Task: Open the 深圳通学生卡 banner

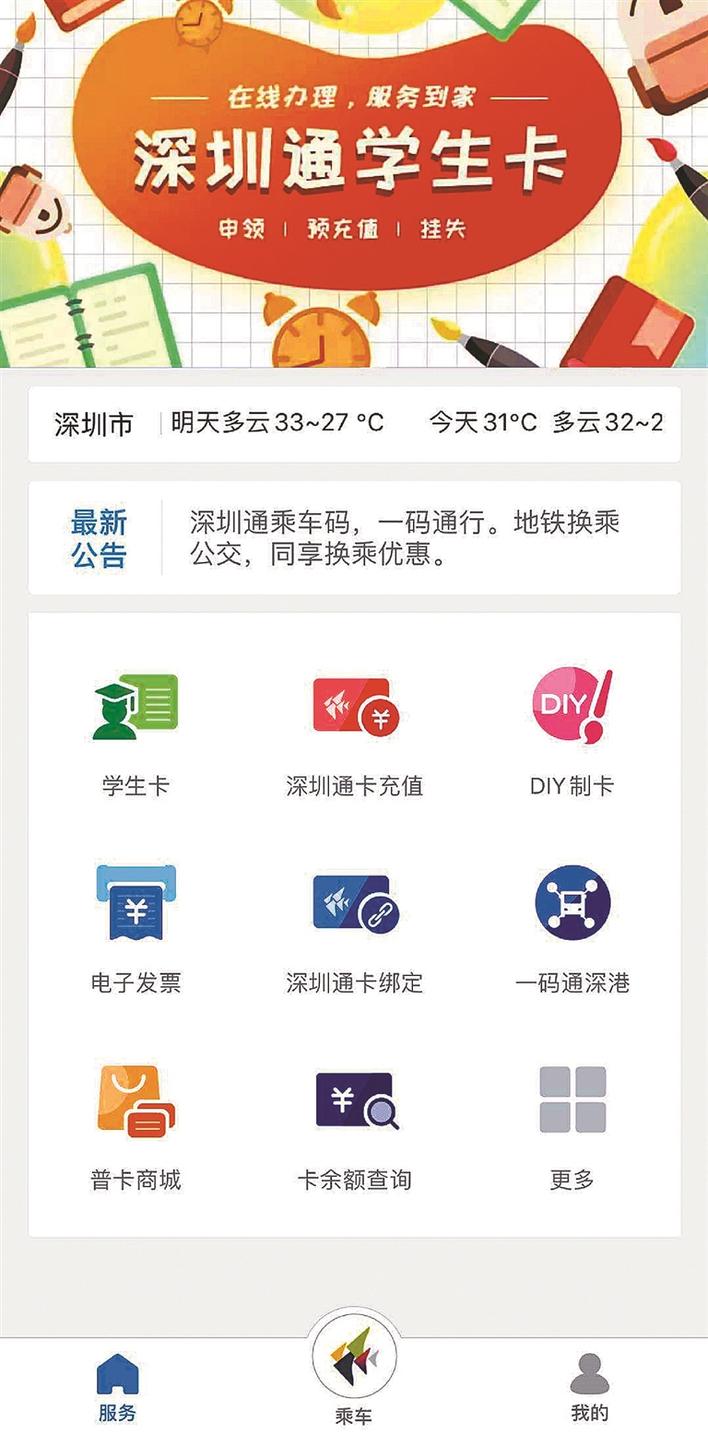Action: point(354,184)
